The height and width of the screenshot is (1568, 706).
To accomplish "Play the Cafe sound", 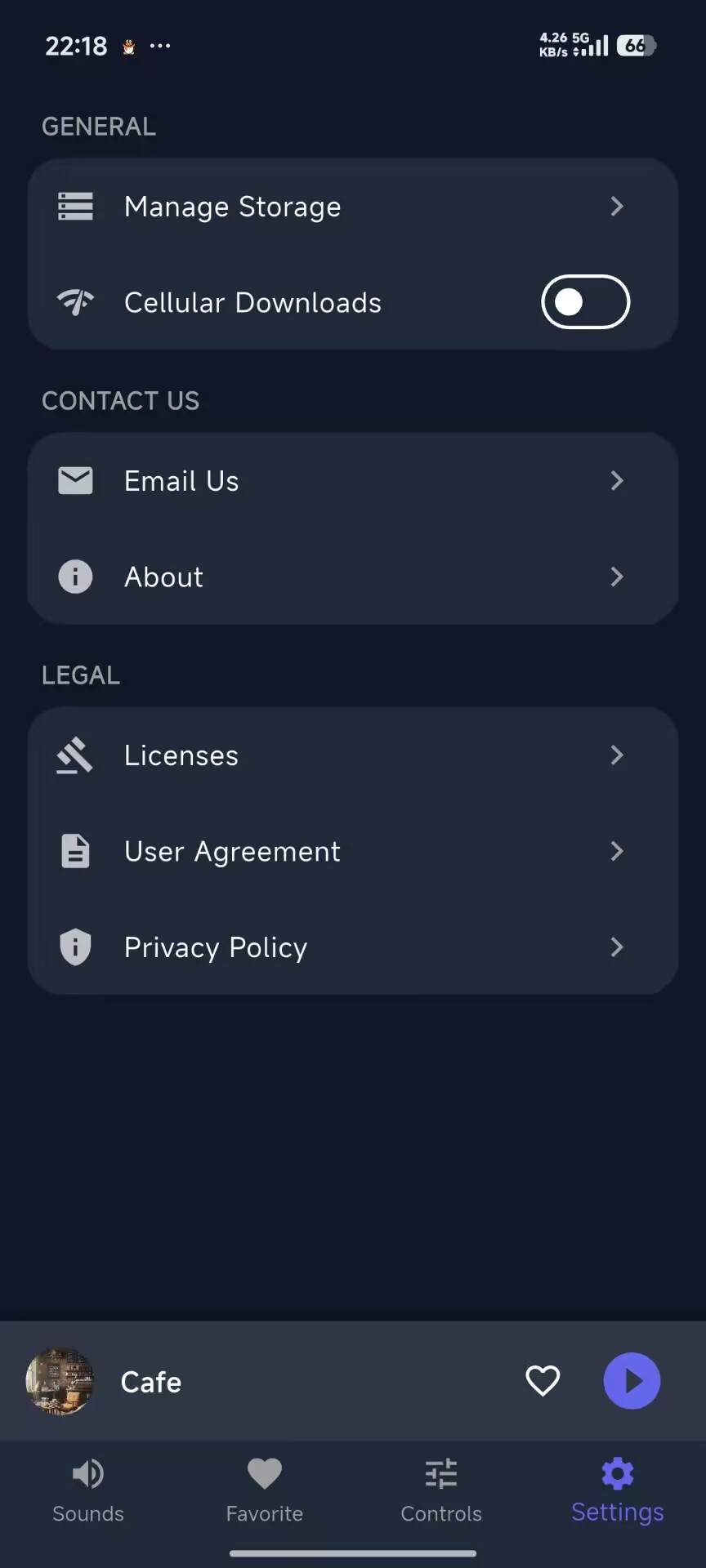I will coord(632,1381).
